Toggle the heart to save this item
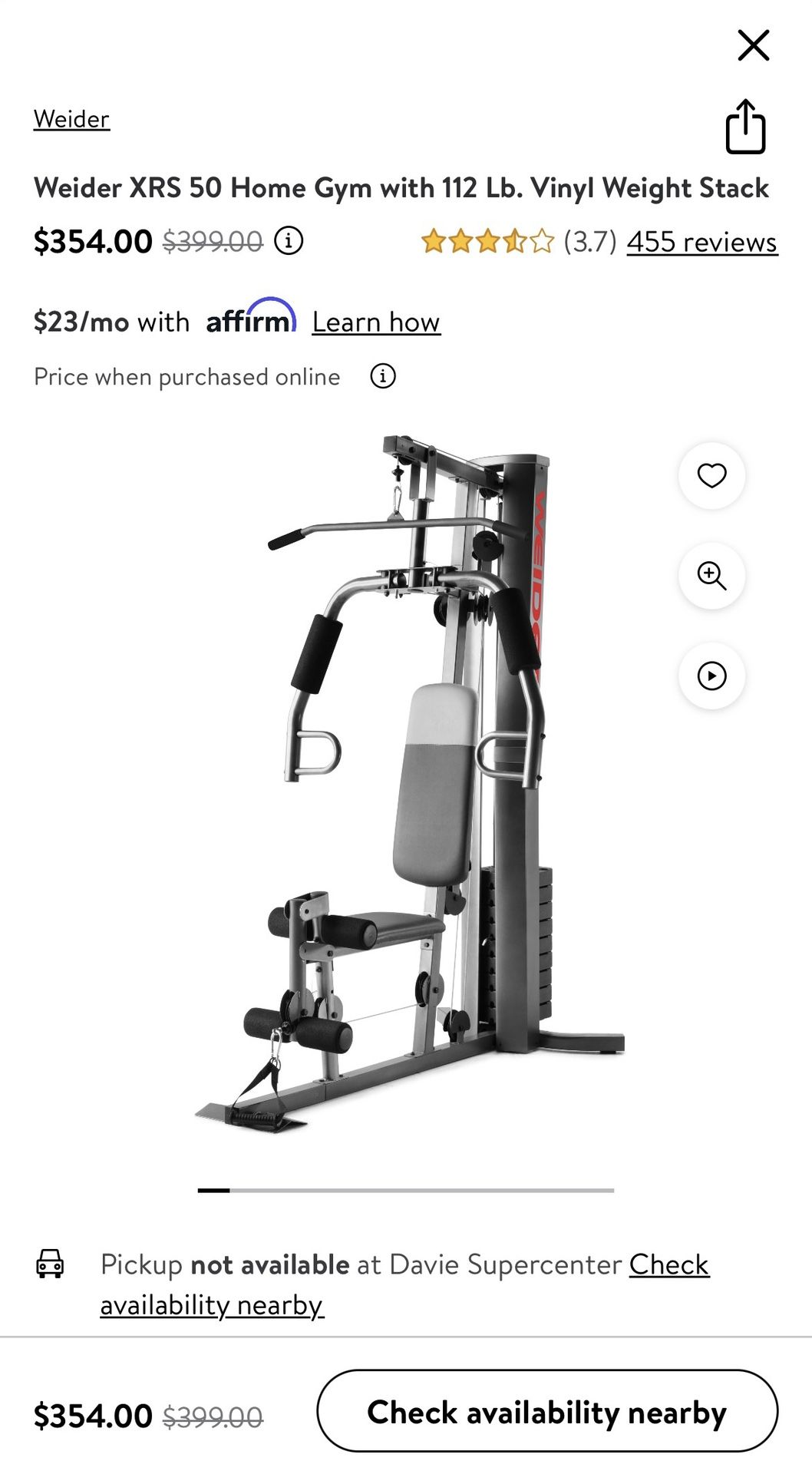This screenshot has width=812, height=1474. tap(711, 476)
